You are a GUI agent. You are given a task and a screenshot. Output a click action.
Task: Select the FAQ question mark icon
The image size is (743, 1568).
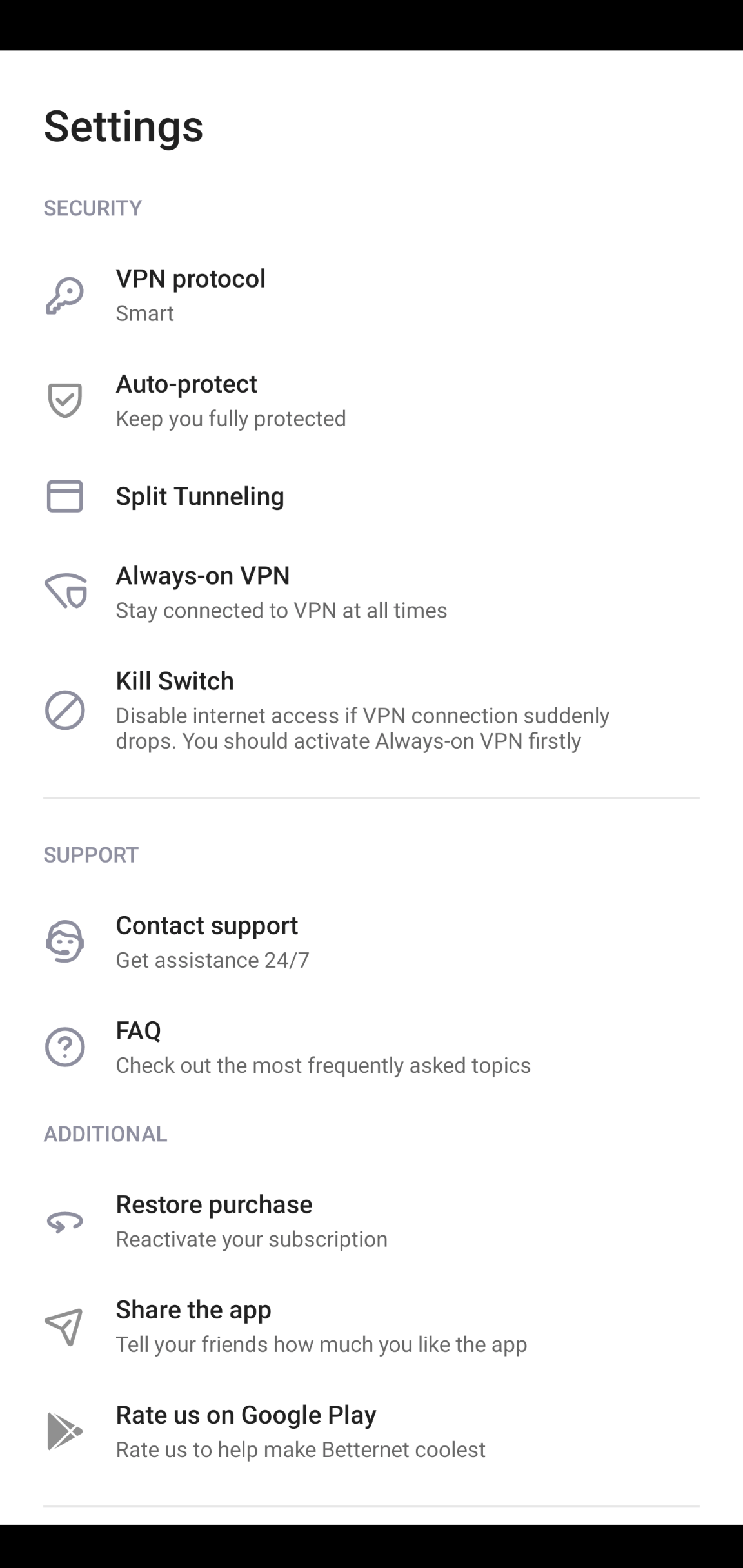point(64,1046)
